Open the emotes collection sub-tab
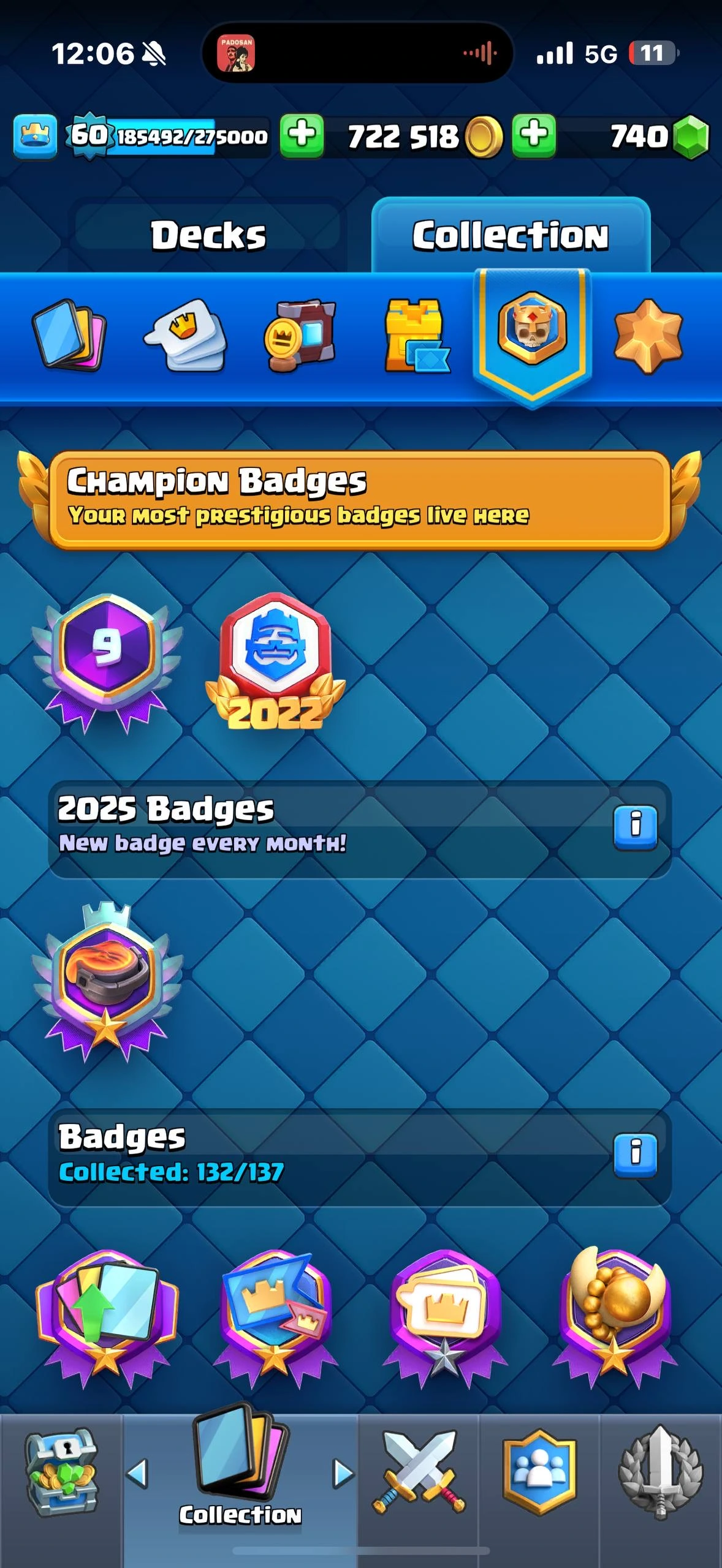The height and width of the screenshot is (1568, 722). click(186, 335)
